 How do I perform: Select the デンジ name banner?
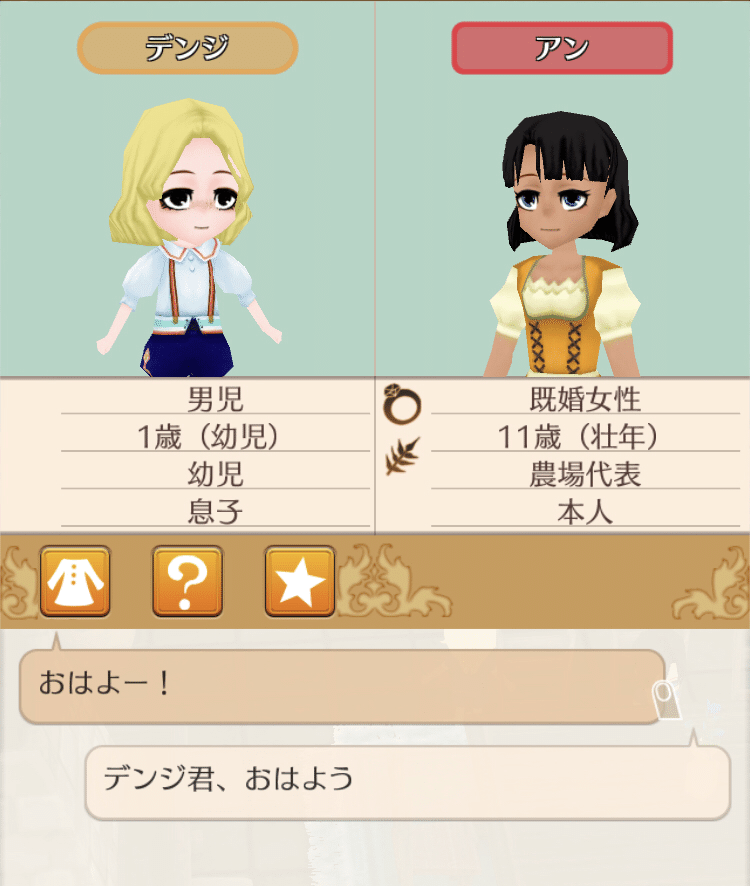pos(185,45)
